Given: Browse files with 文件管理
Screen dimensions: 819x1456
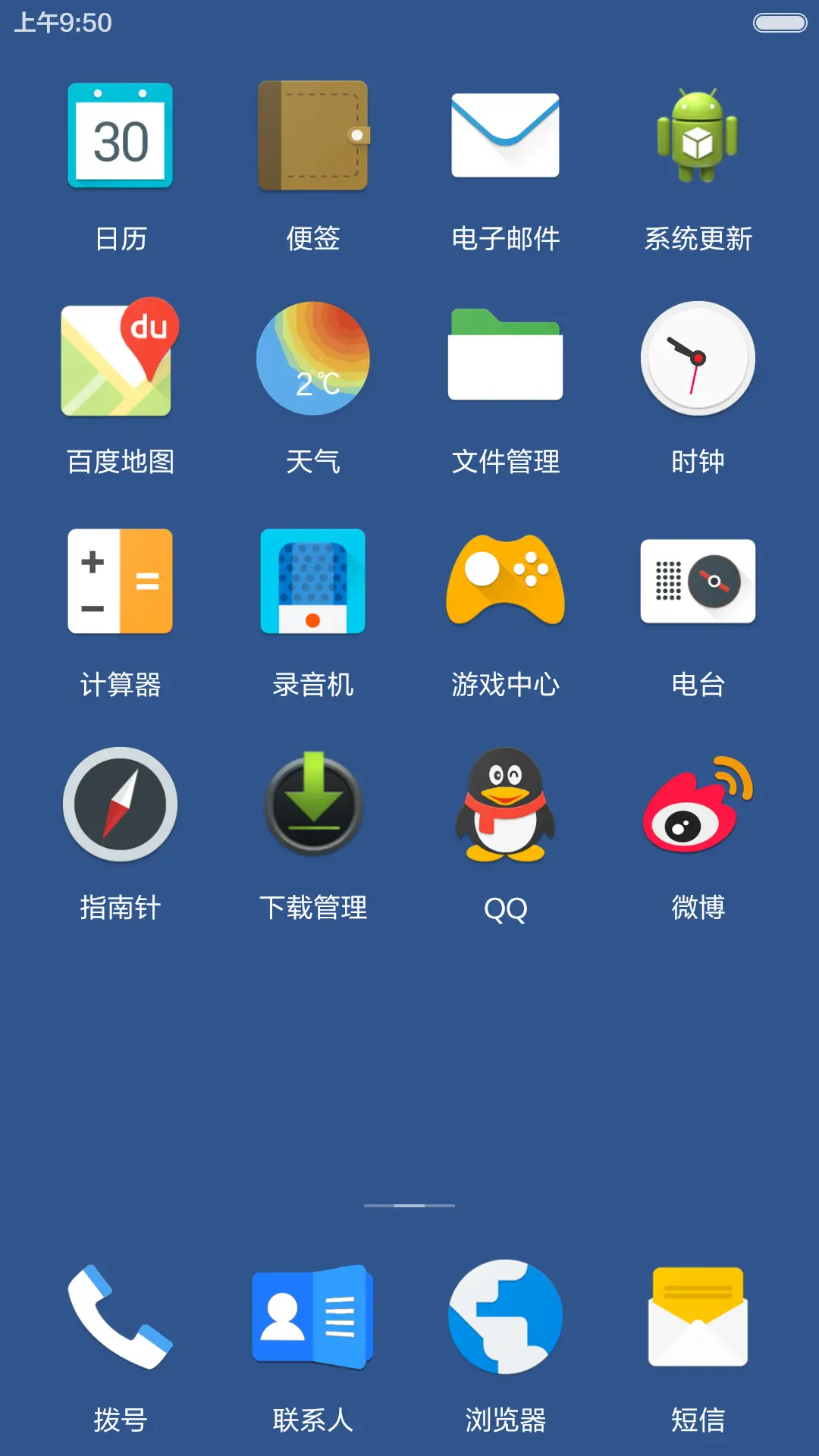Looking at the screenshot, I should pyautogui.click(x=505, y=358).
